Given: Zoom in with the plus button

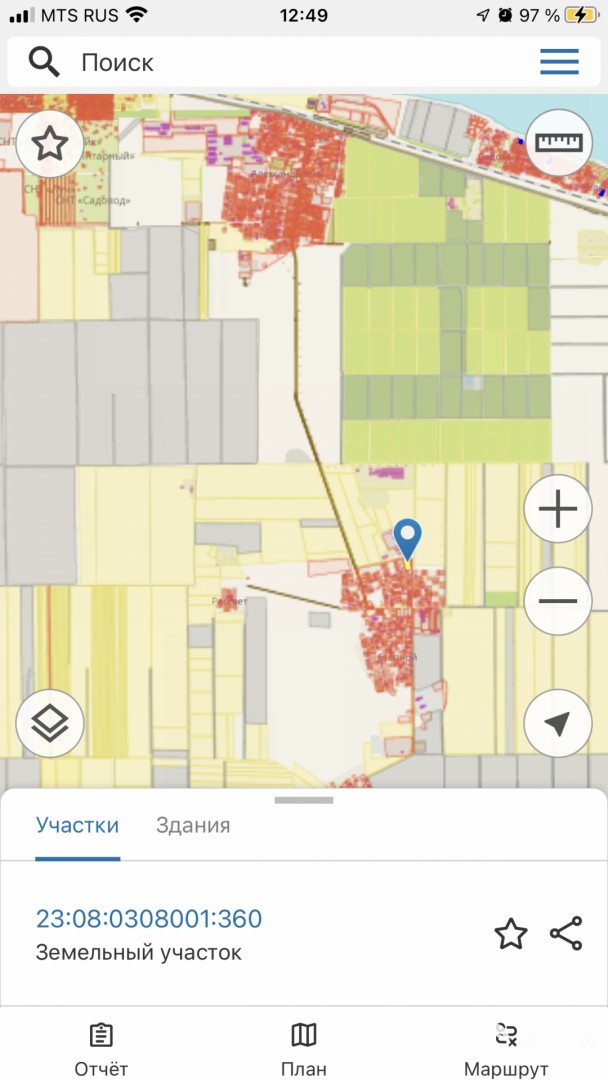Looking at the screenshot, I should pyautogui.click(x=558, y=509).
